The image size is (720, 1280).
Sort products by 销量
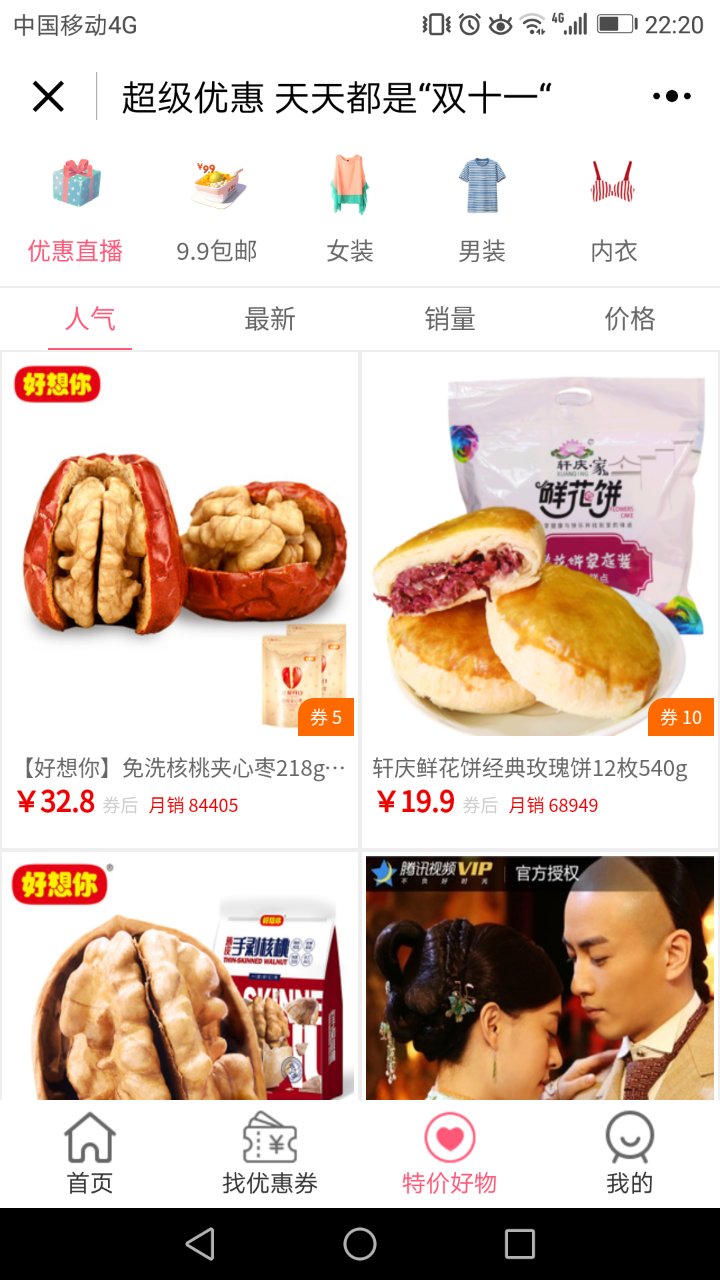450,319
